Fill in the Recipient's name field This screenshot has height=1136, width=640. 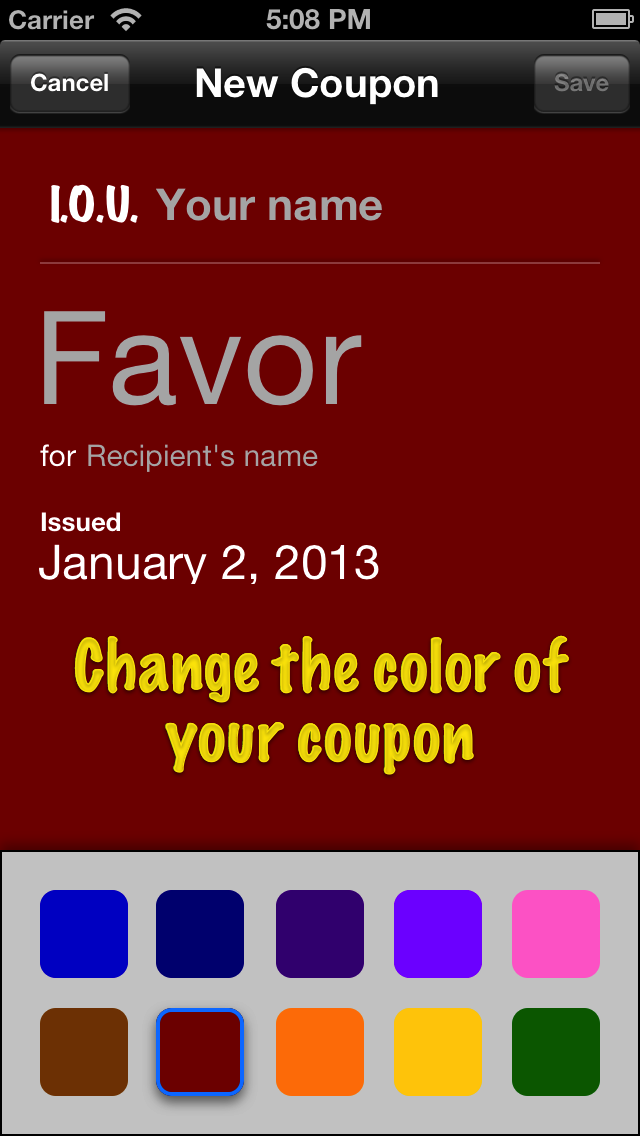(202, 456)
